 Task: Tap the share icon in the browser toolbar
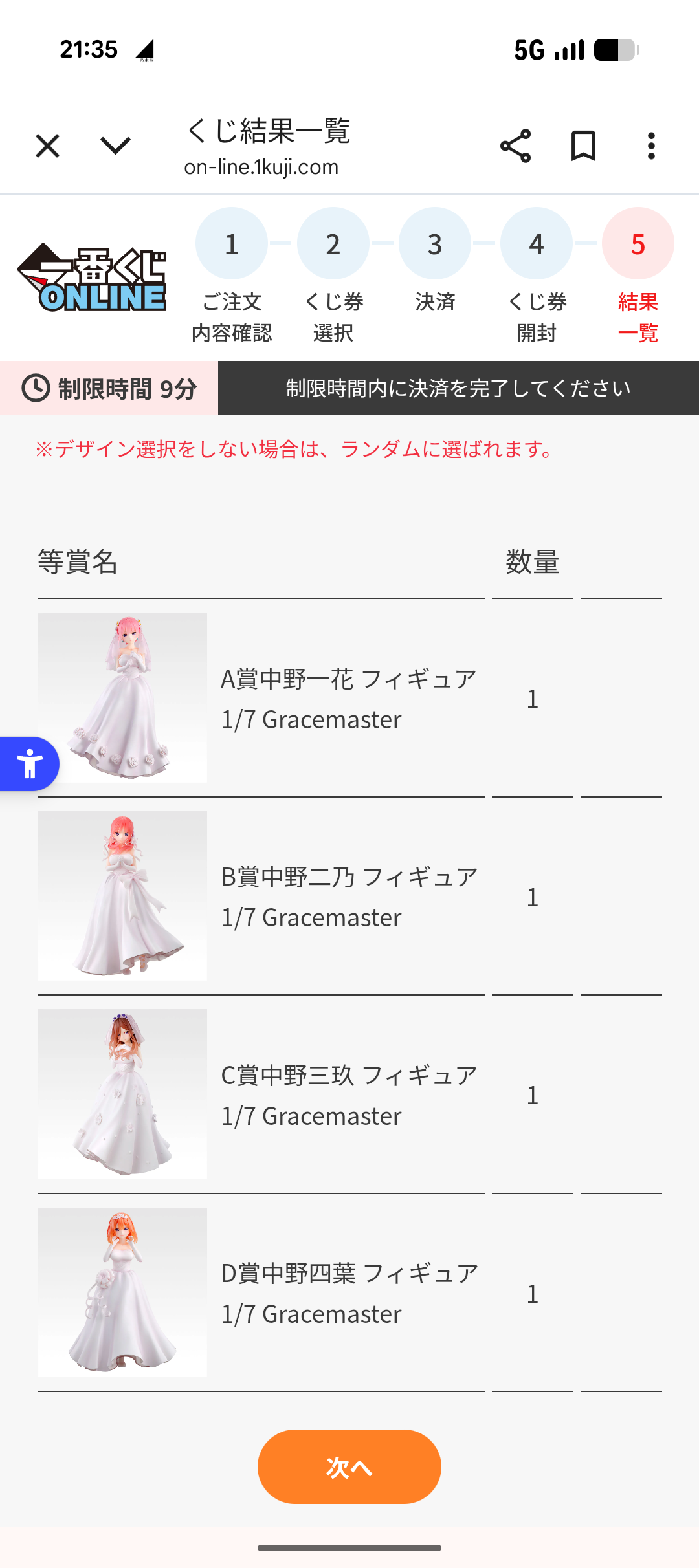pos(515,147)
